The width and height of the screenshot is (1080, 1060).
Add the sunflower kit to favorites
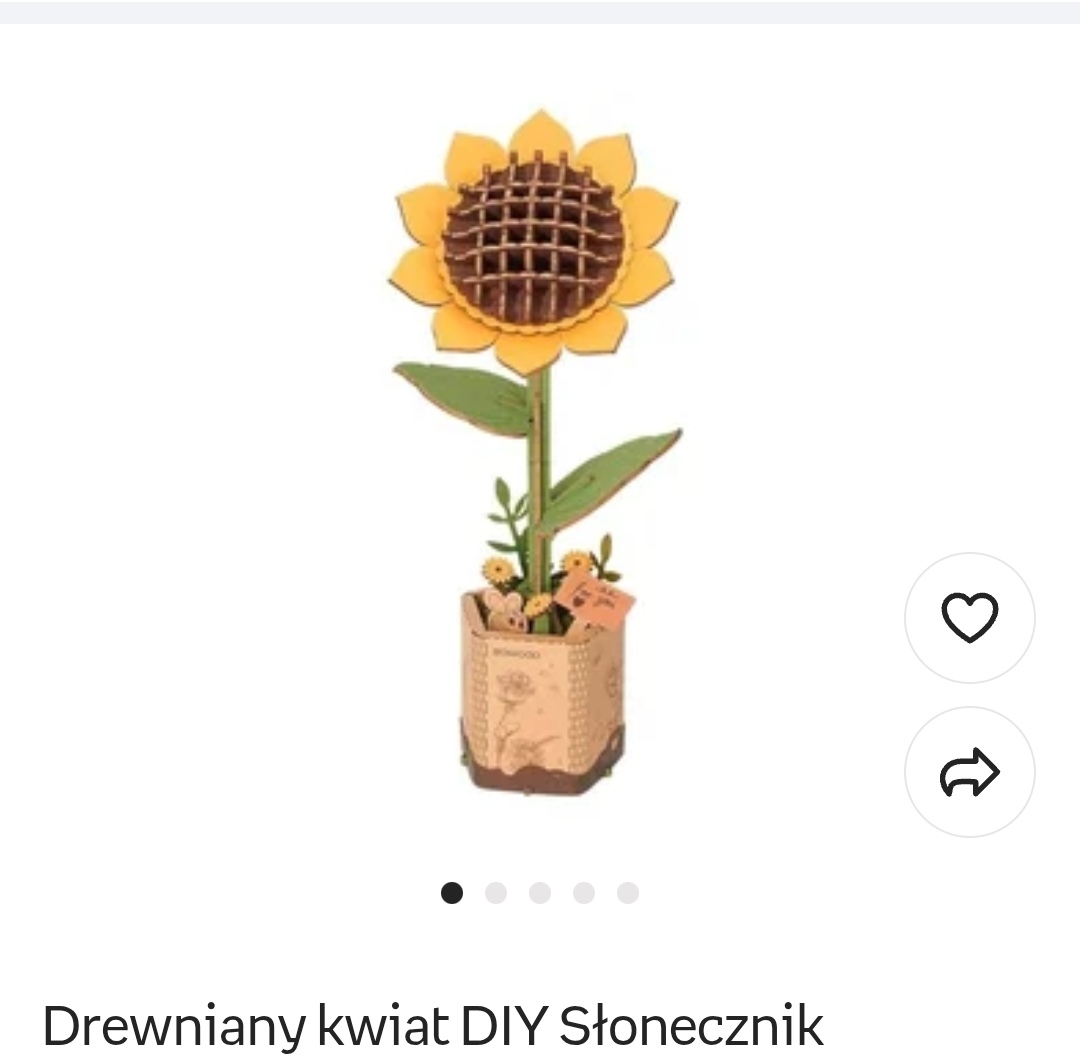[969, 617]
